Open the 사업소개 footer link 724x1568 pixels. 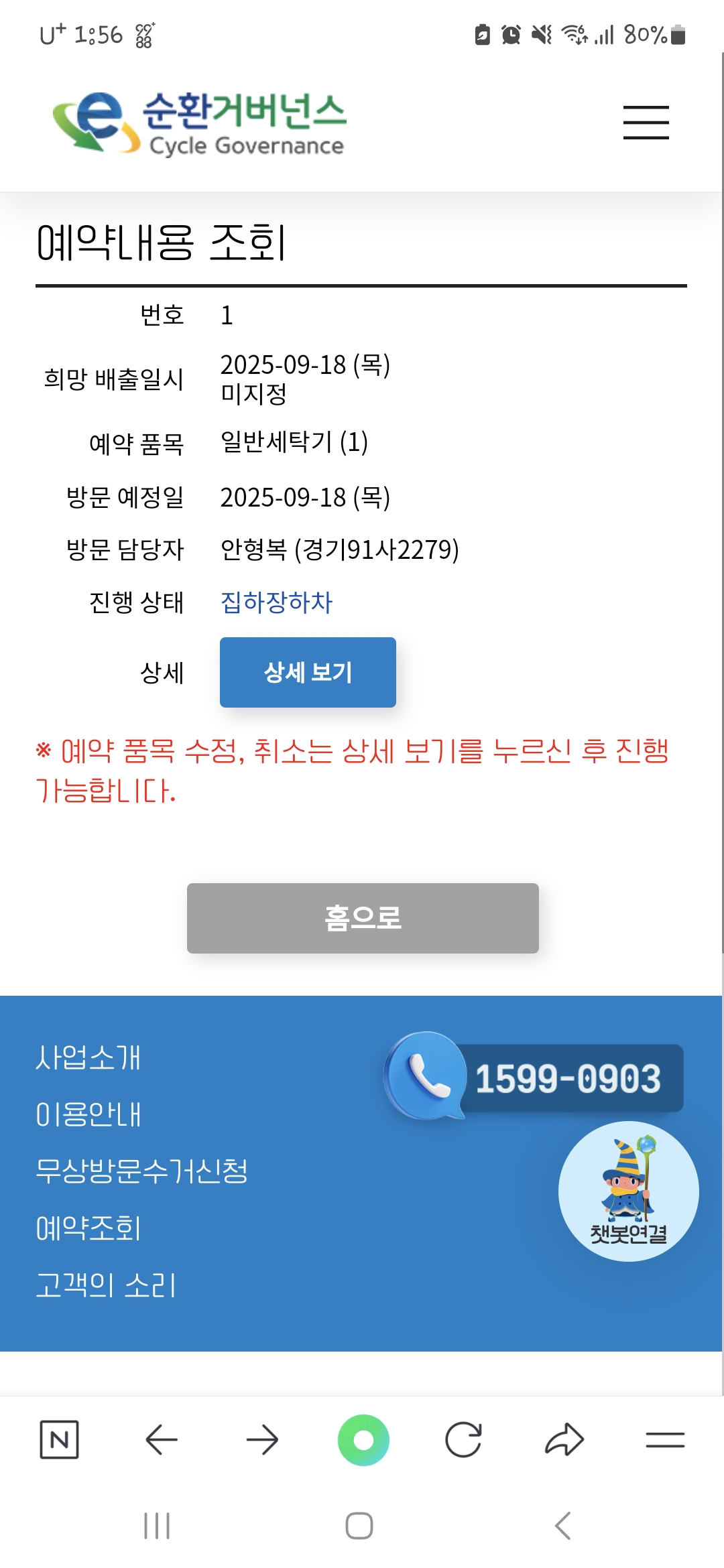click(88, 1057)
